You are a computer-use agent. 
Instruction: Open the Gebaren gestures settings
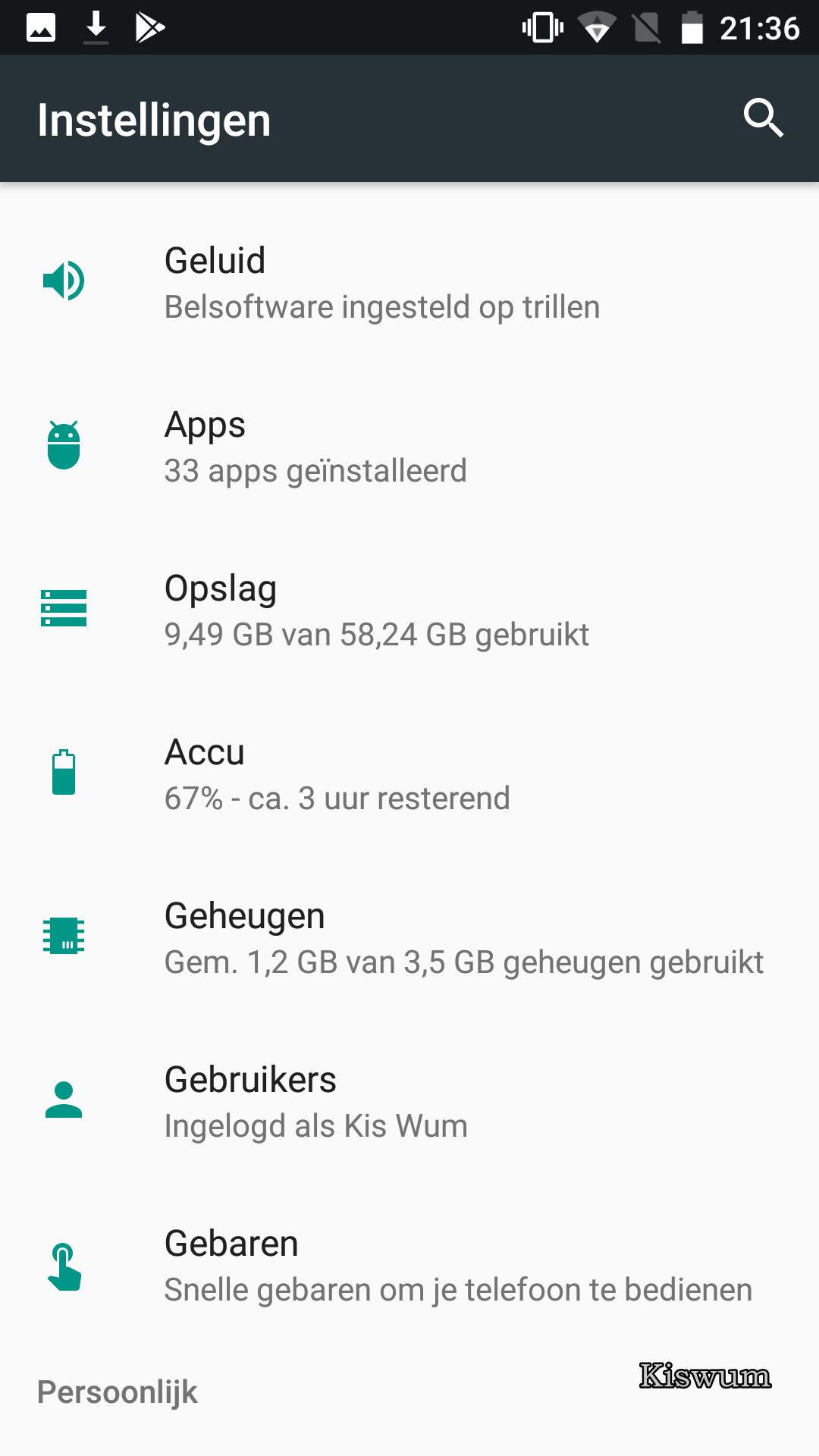click(409, 1265)
